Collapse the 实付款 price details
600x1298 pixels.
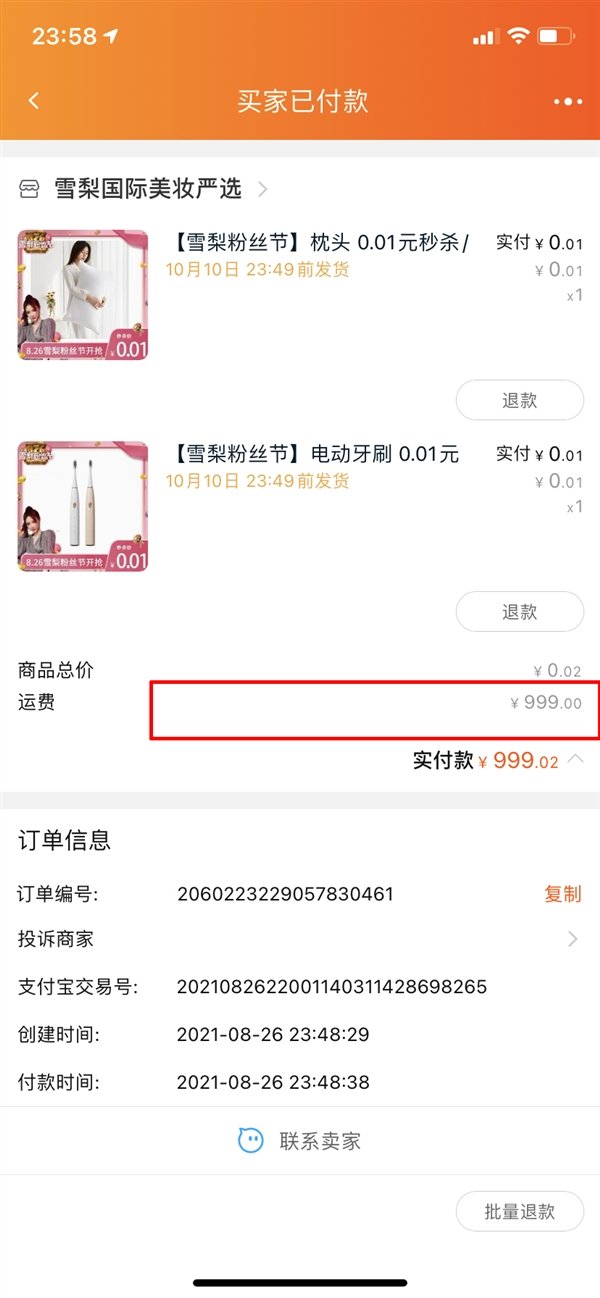(576, 760)
